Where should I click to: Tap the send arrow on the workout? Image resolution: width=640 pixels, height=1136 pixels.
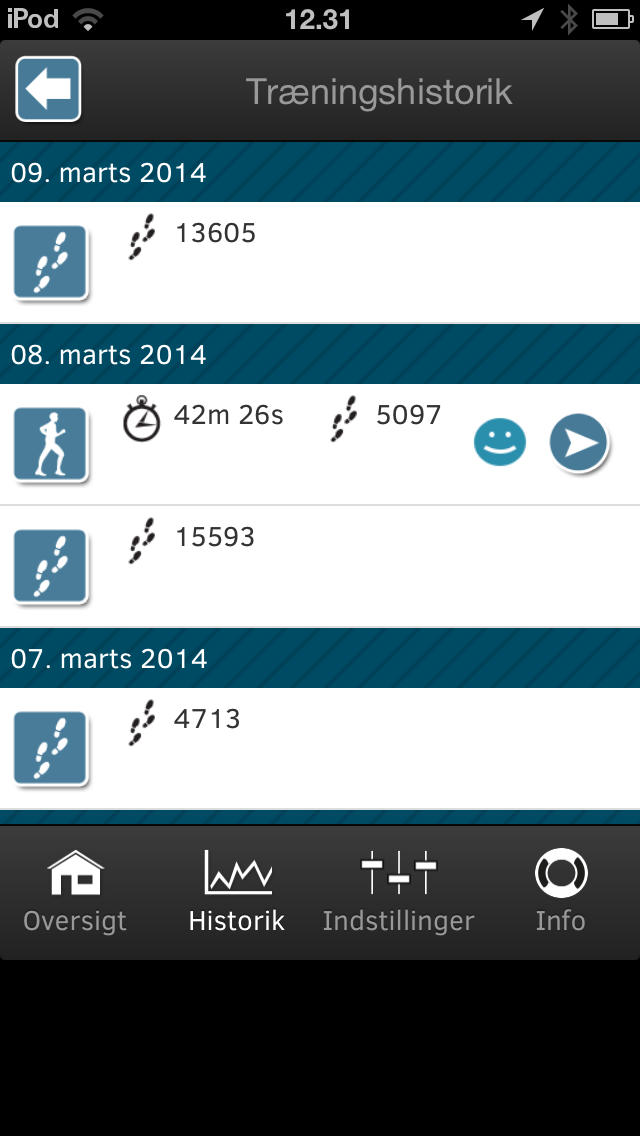click(x=578, y=443)
